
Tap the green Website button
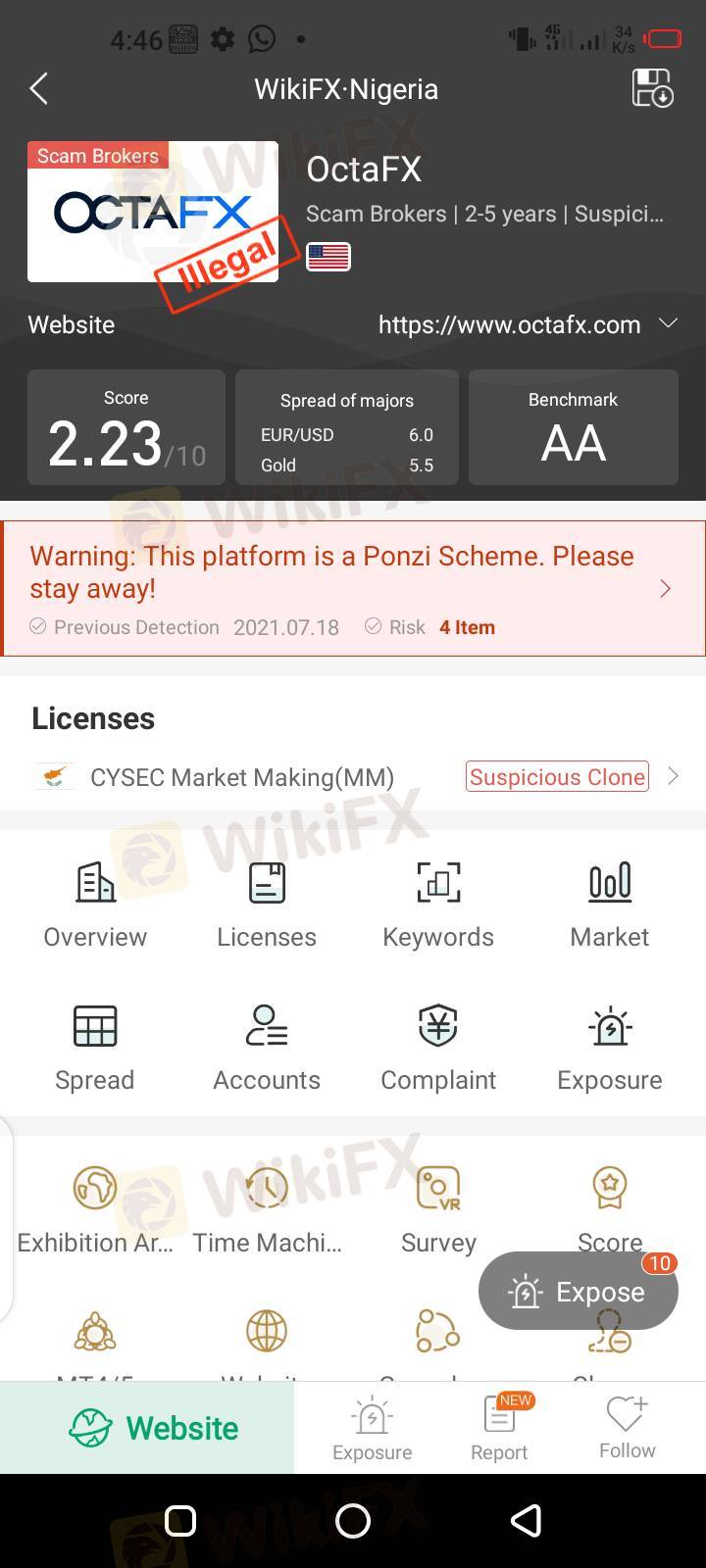(x=147, y=1428)
